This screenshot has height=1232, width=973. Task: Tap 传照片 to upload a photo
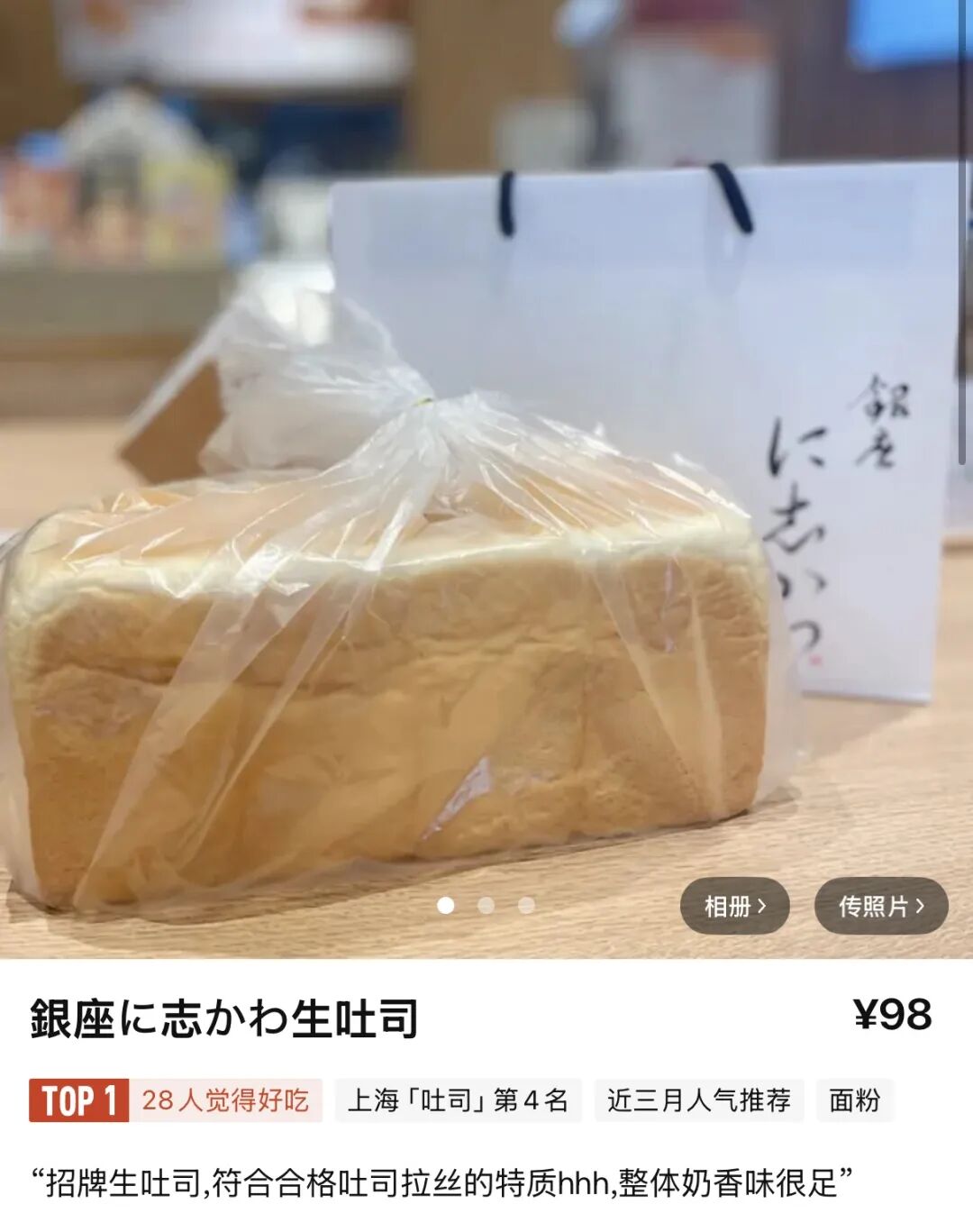click(x=880, y=906)
